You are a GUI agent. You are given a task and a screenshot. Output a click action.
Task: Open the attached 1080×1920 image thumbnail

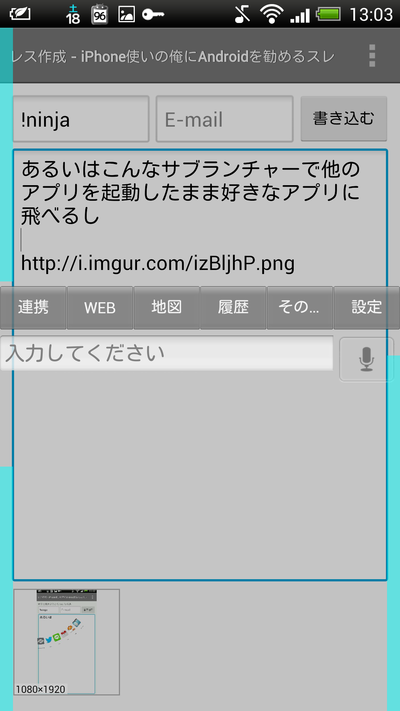(x=67, y=642)
